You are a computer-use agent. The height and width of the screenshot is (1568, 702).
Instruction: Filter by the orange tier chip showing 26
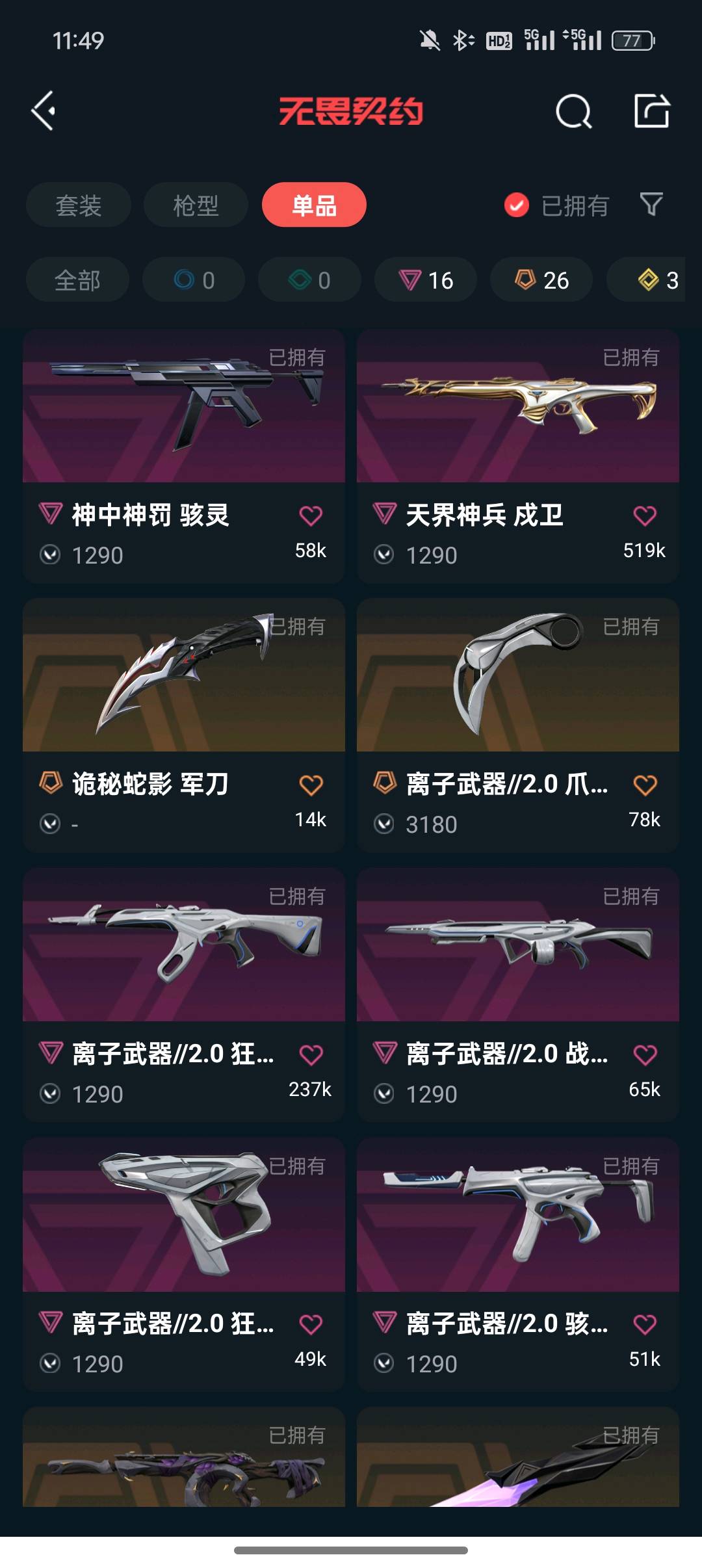point(541,280)
